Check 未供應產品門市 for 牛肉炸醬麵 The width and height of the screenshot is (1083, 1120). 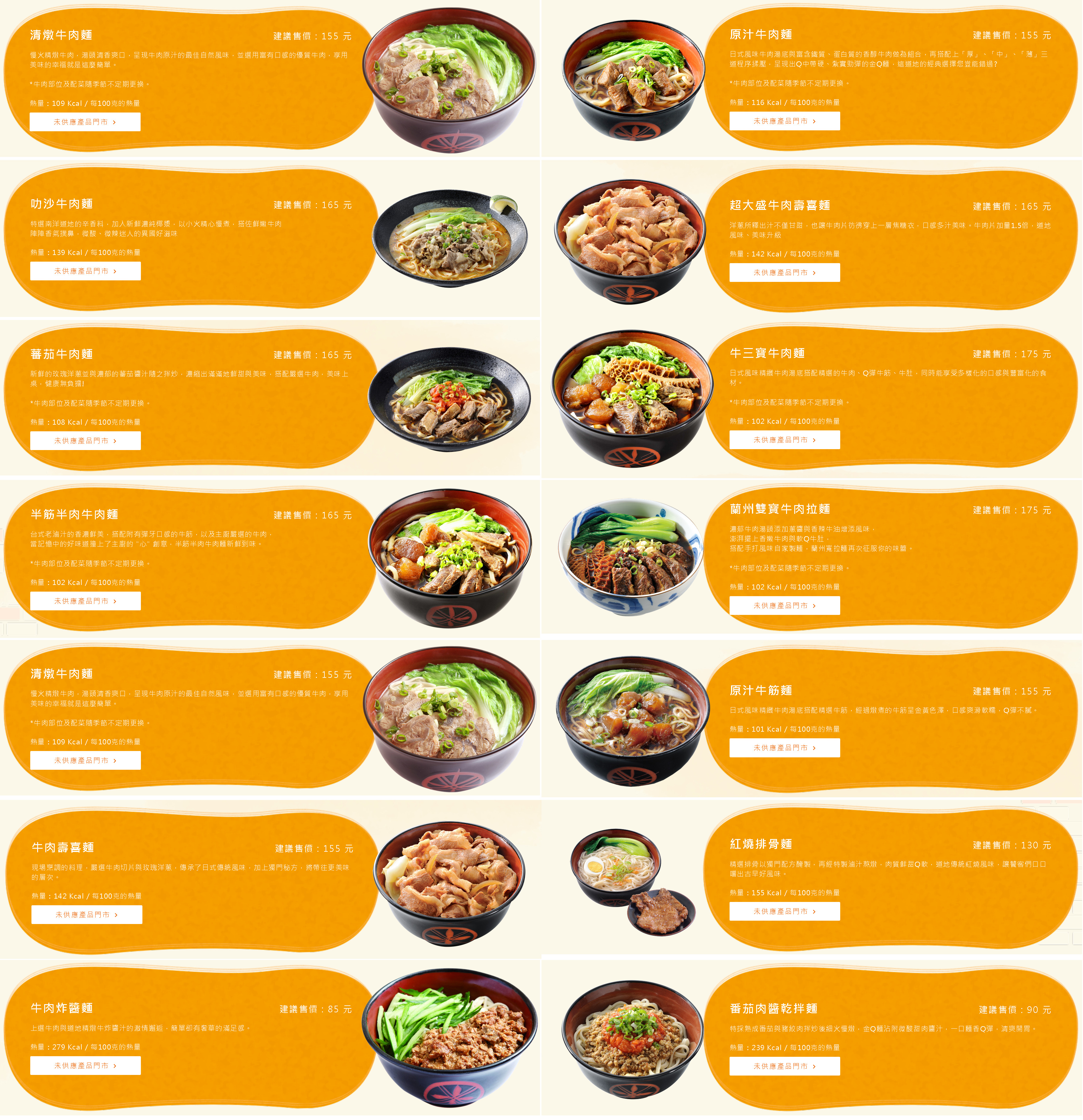85,1066
